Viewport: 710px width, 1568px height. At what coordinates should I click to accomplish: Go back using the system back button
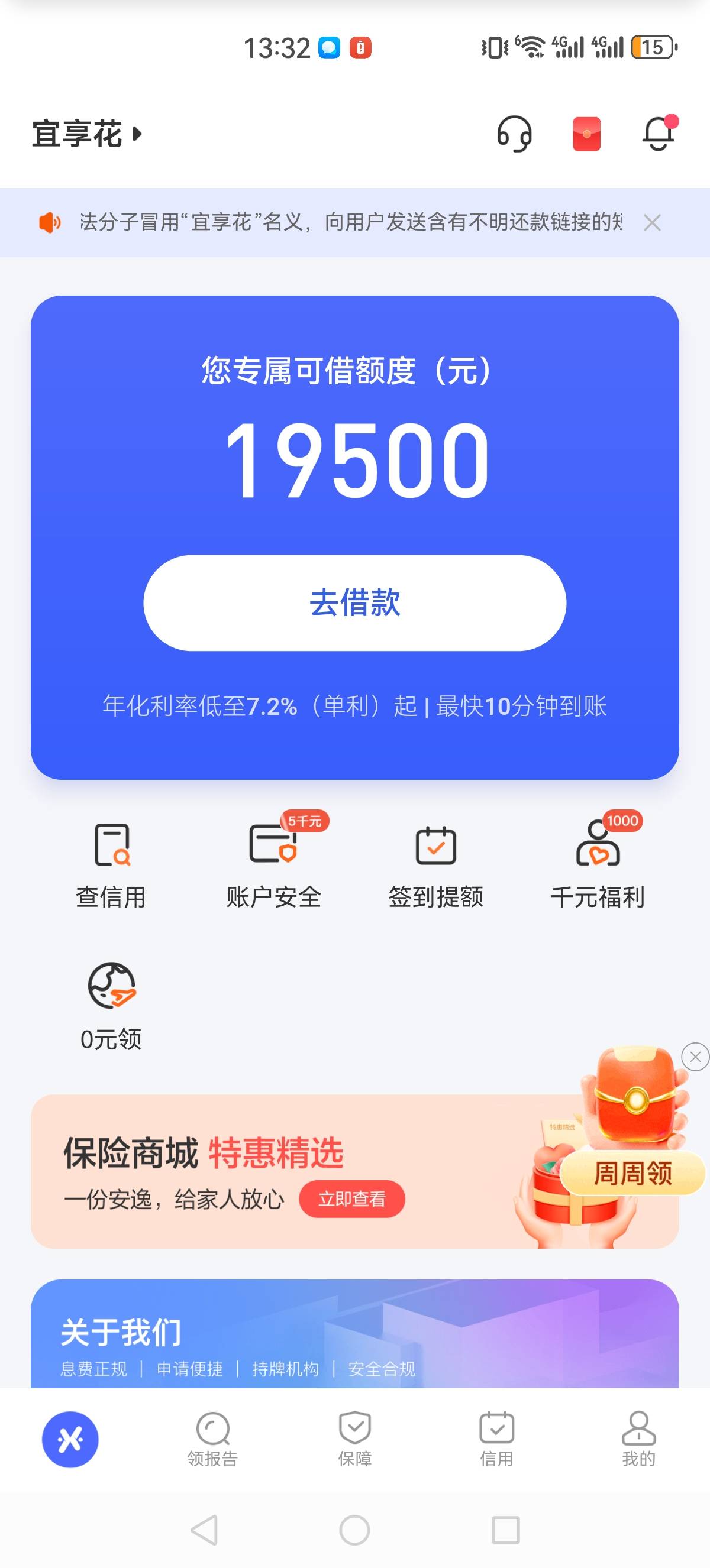[x=205, y=1530]
